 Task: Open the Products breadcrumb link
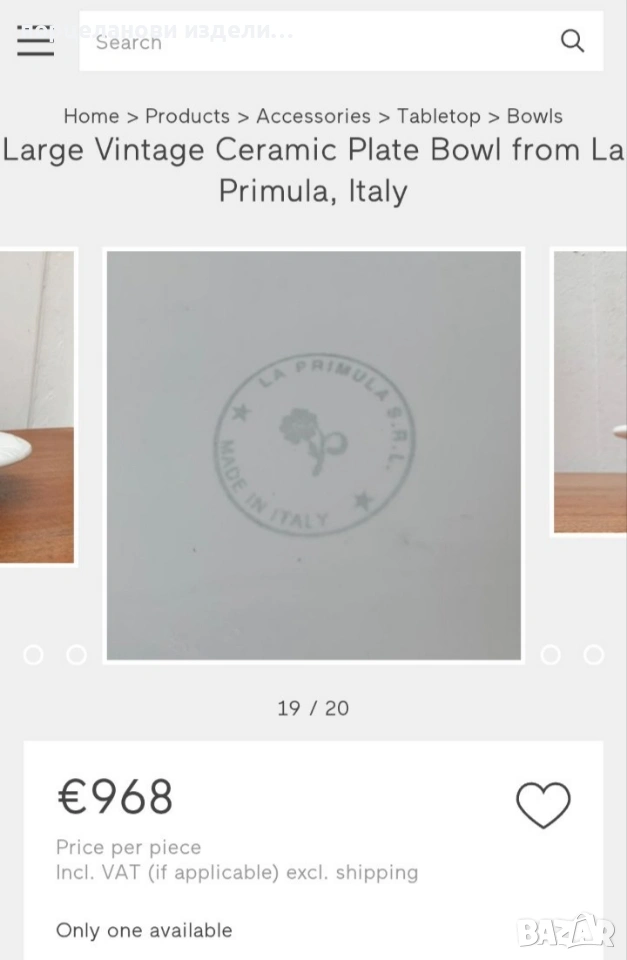[187, 116]
